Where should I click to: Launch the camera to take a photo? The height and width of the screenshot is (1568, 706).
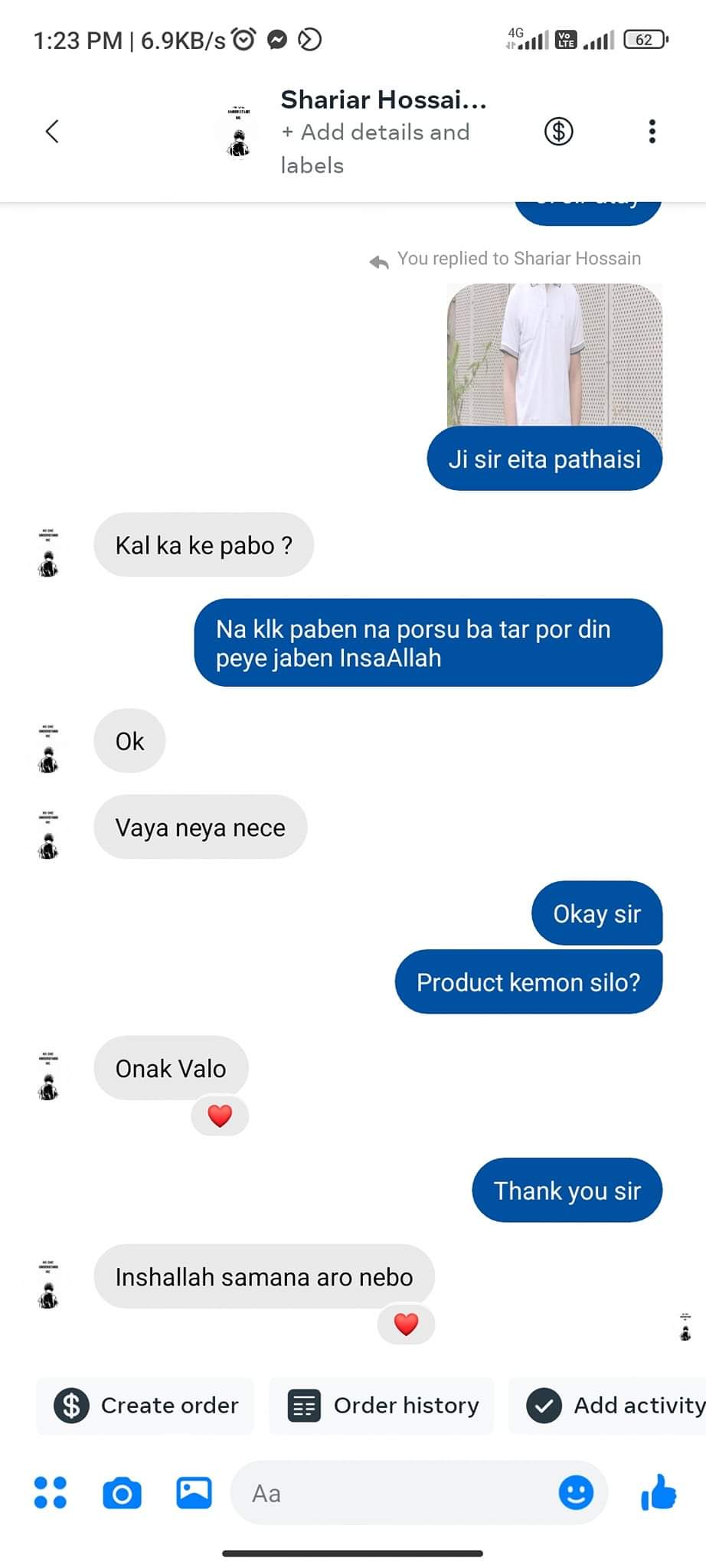(123, 1493)
